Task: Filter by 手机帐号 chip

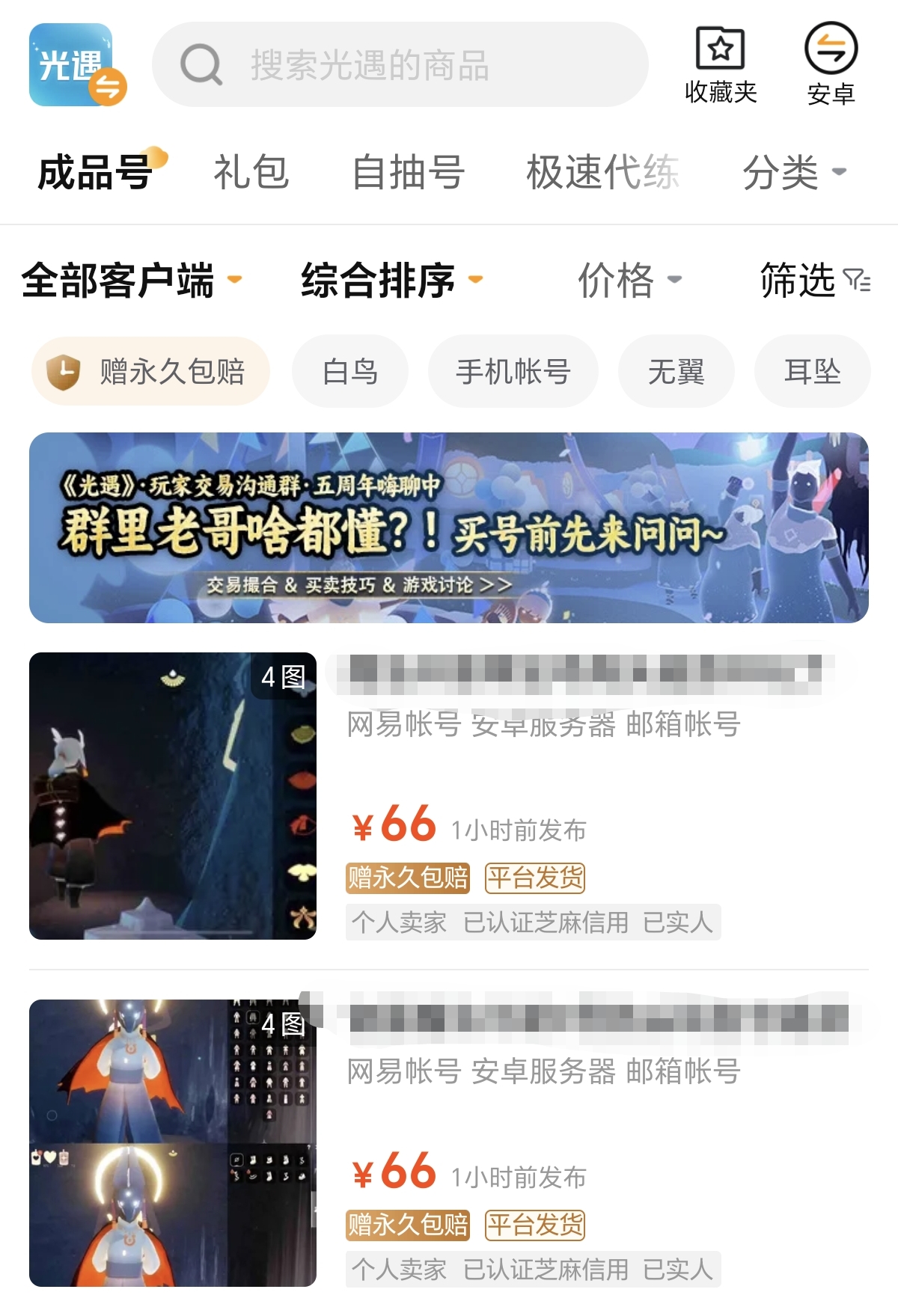Action: pyautogui.click(x=513, y=372)
